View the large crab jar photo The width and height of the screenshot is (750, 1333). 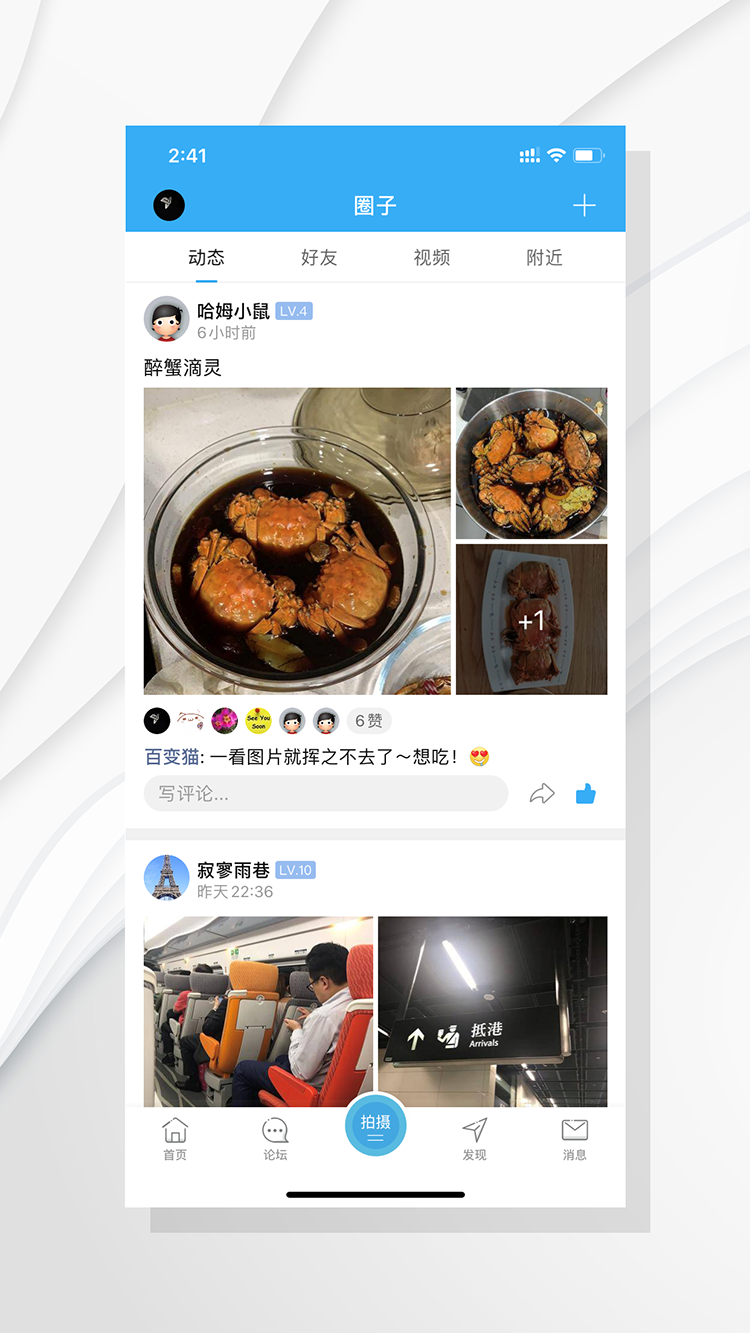point(297,541)
